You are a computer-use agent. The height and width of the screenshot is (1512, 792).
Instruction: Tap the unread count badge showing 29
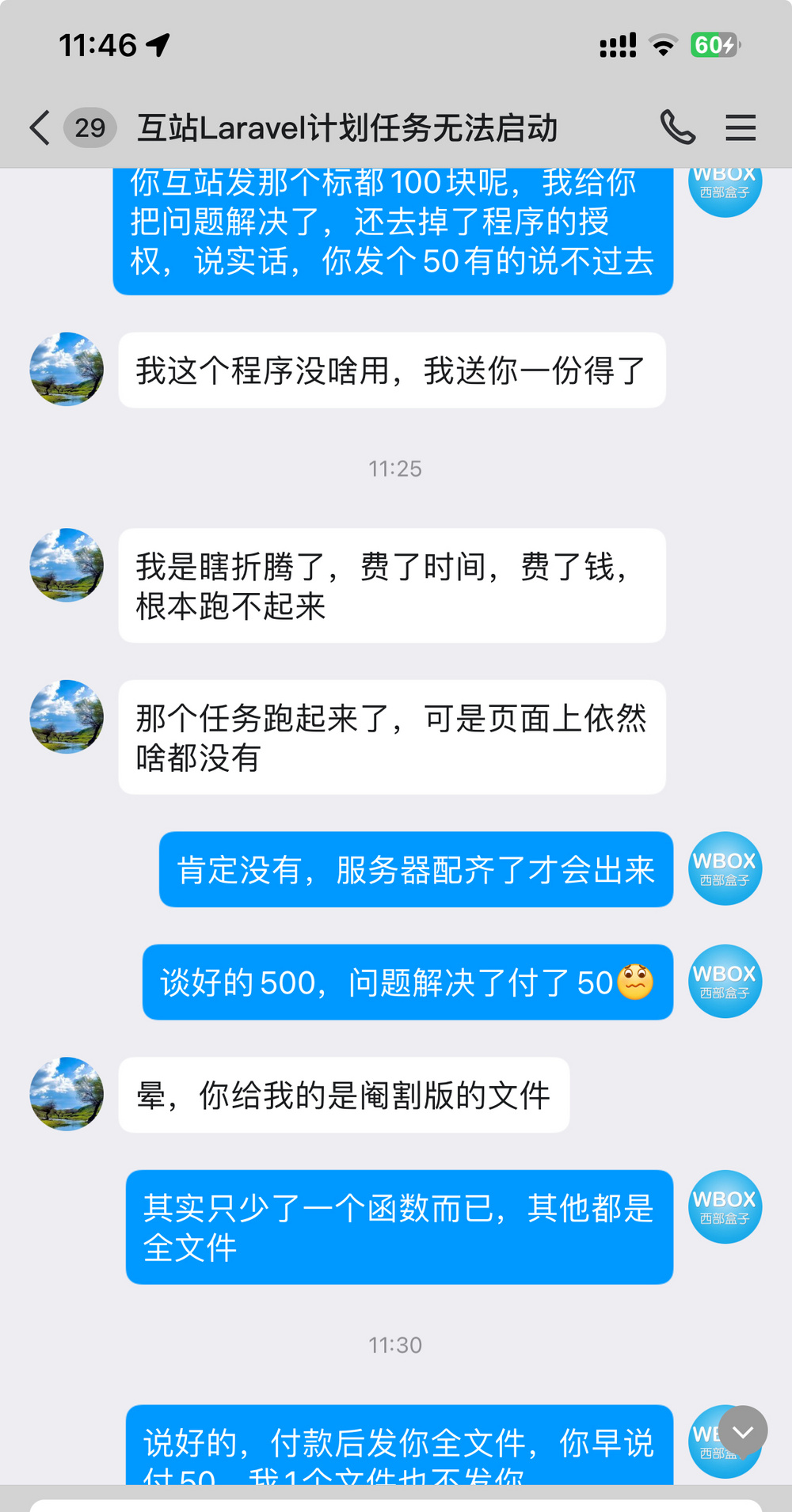(x=89, y=127)
